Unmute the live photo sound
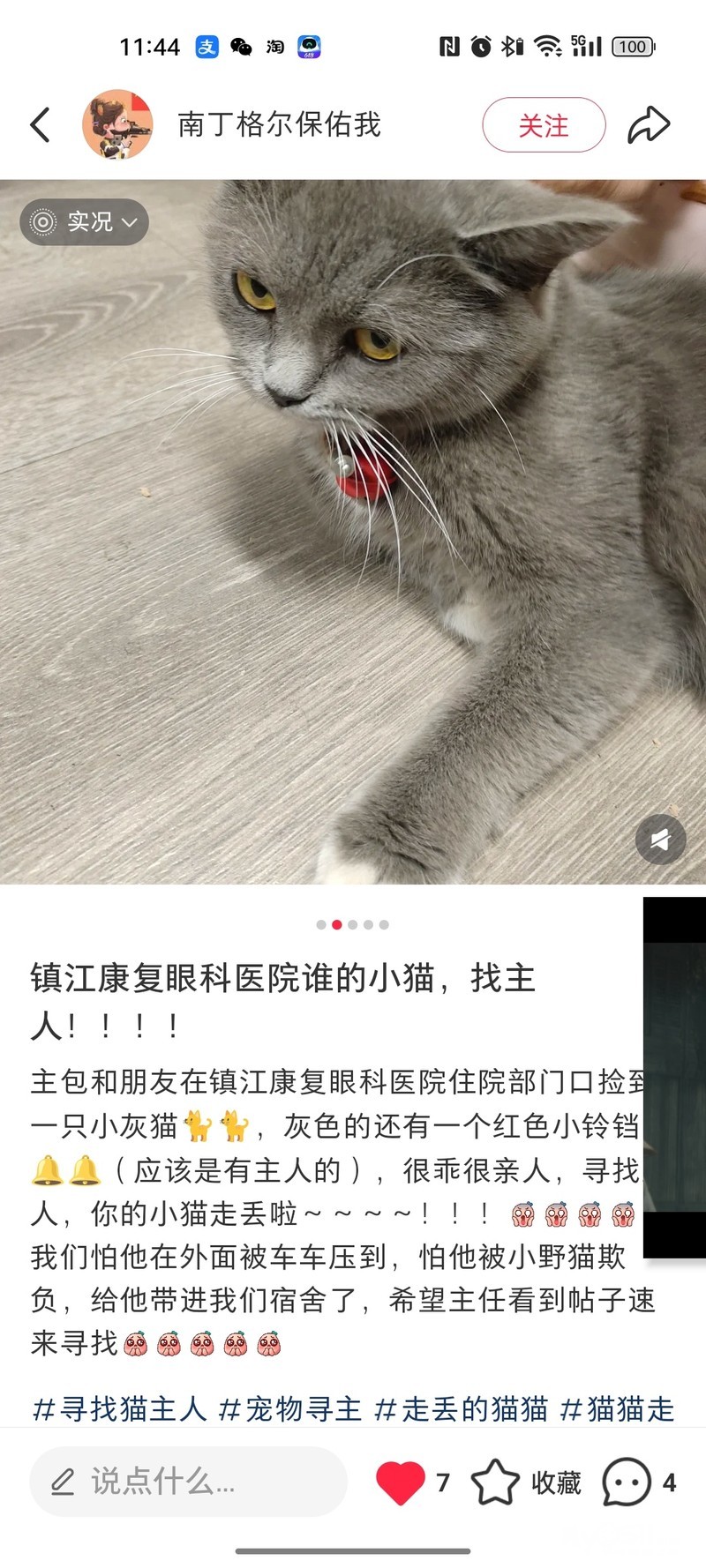The width and height of the screenshot is (706, 1568). click(x=660, y=840)
